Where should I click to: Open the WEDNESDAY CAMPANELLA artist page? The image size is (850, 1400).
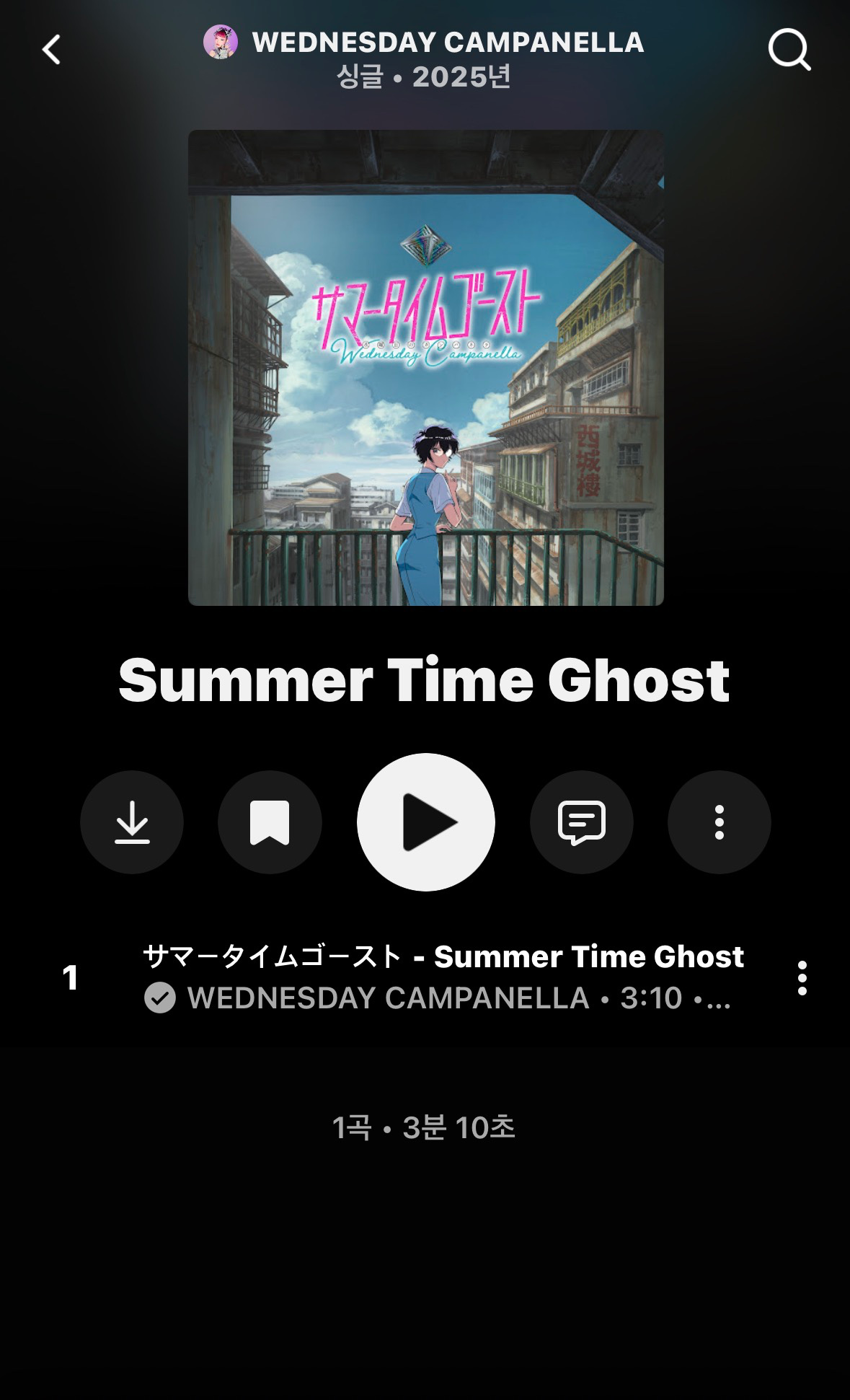point(424,43)
